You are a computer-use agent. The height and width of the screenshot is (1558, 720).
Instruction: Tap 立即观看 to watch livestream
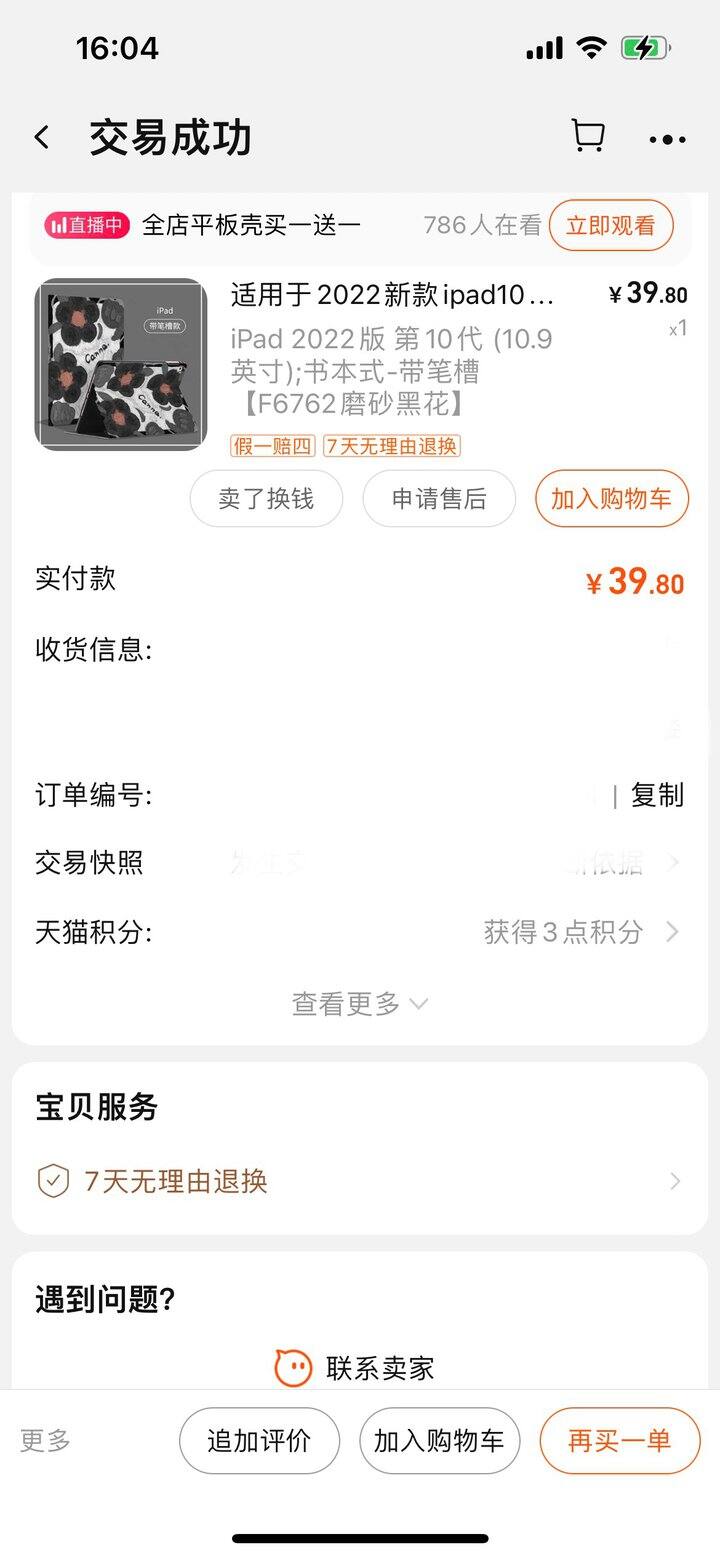[x=611, y=225]
